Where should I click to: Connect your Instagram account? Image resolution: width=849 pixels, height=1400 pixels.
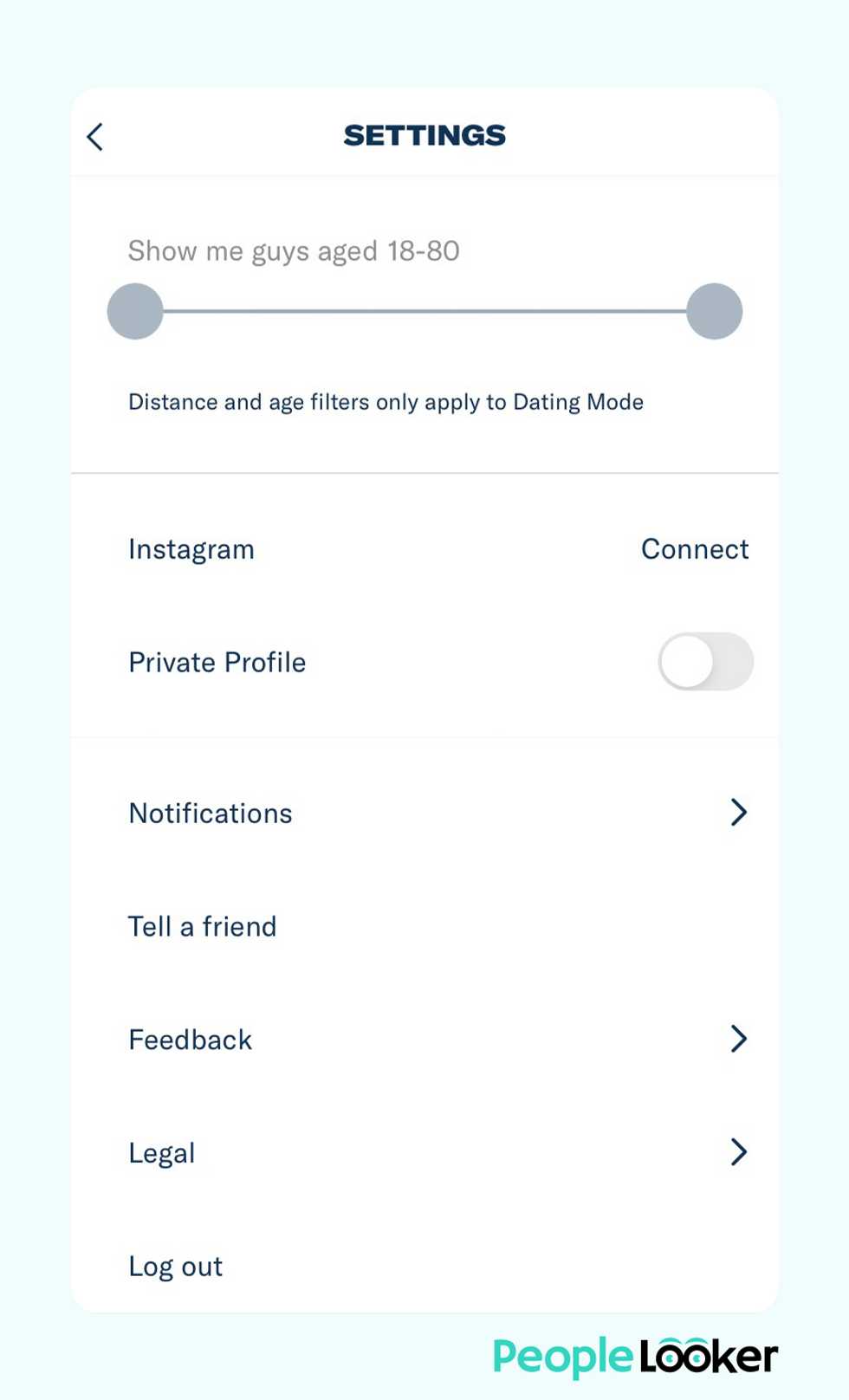pyautogui.click(x=695, y=549)
